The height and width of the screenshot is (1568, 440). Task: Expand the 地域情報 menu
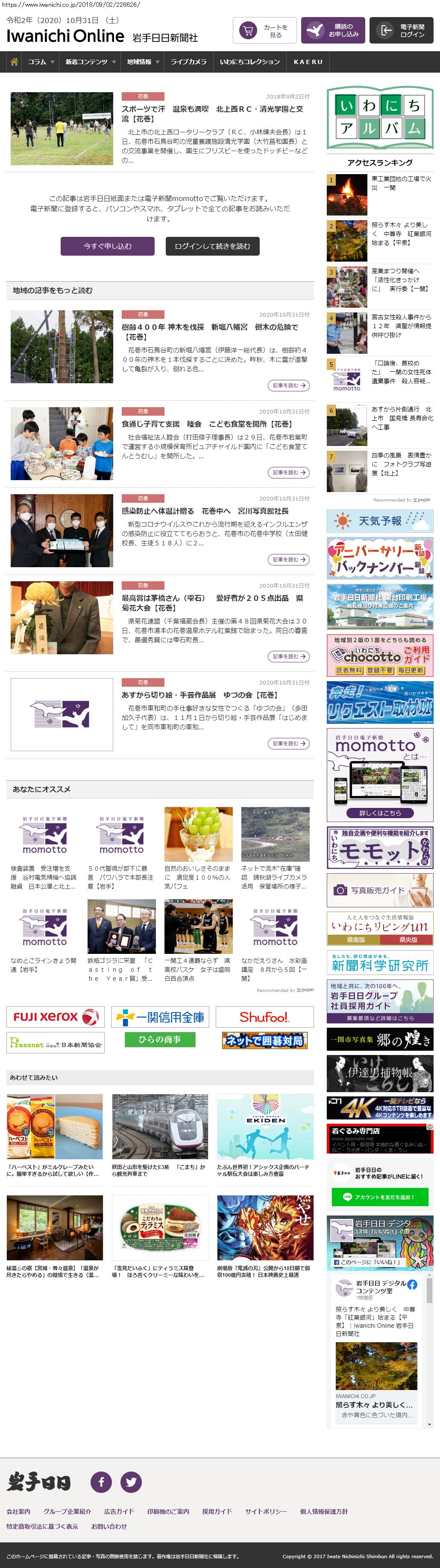pyautogui.click(x=143, y=62)
